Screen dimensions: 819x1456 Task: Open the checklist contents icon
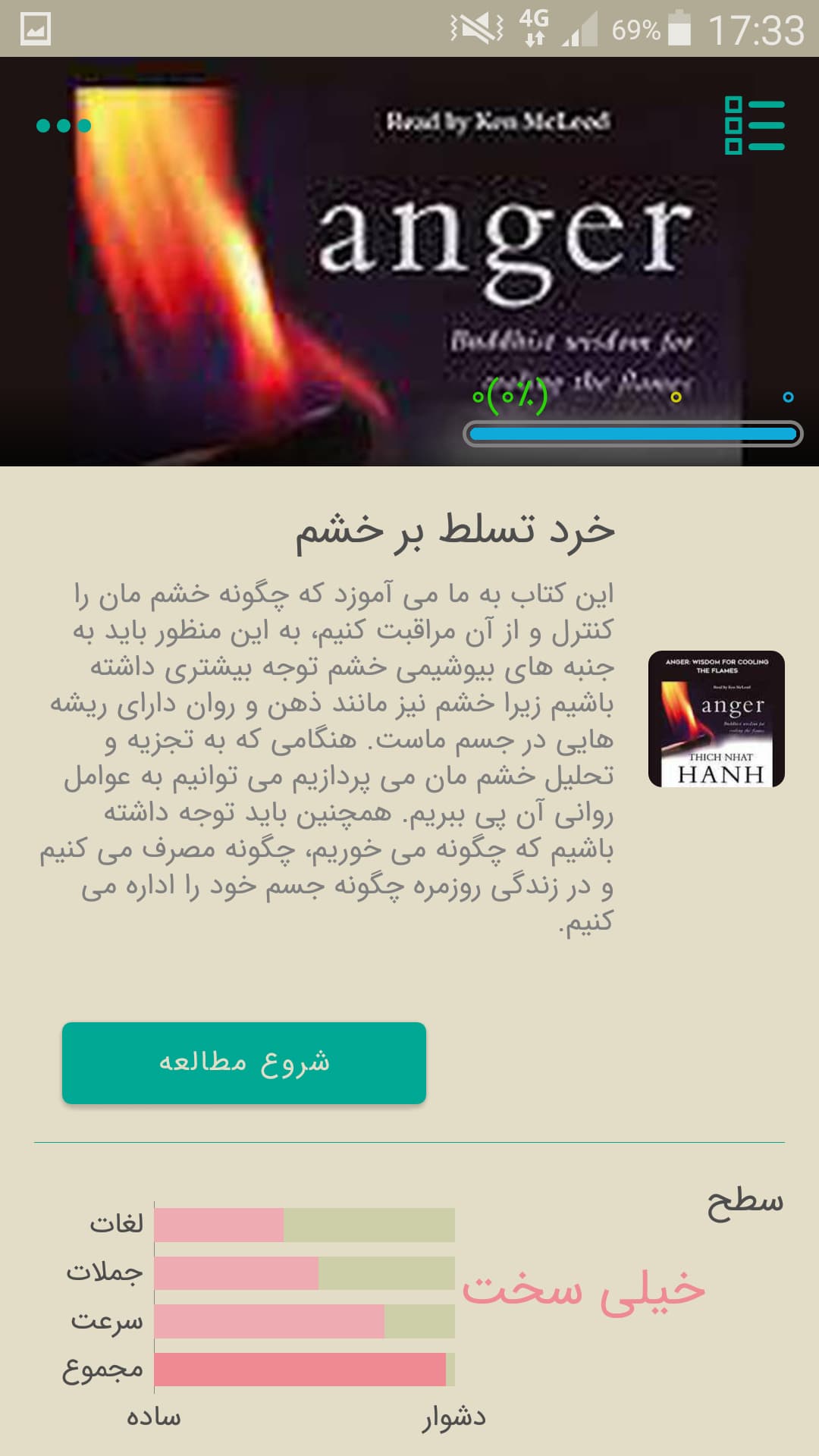755,125
